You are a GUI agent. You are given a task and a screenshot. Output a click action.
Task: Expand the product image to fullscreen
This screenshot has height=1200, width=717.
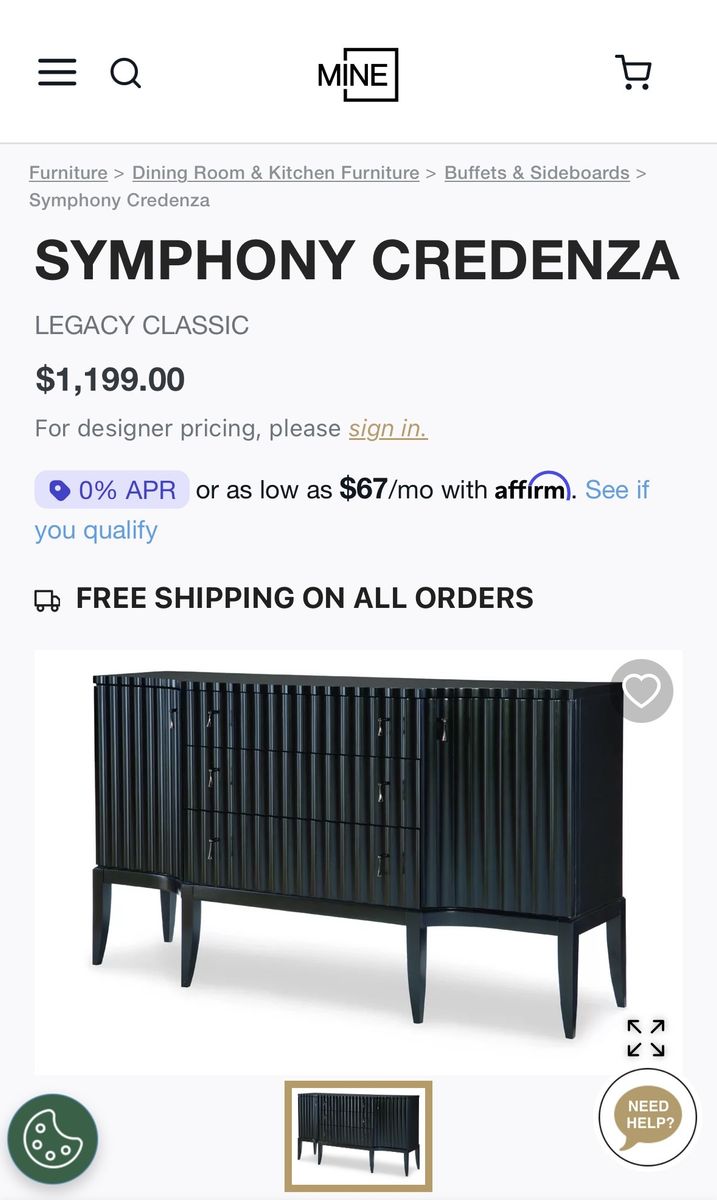[646, 1038]
